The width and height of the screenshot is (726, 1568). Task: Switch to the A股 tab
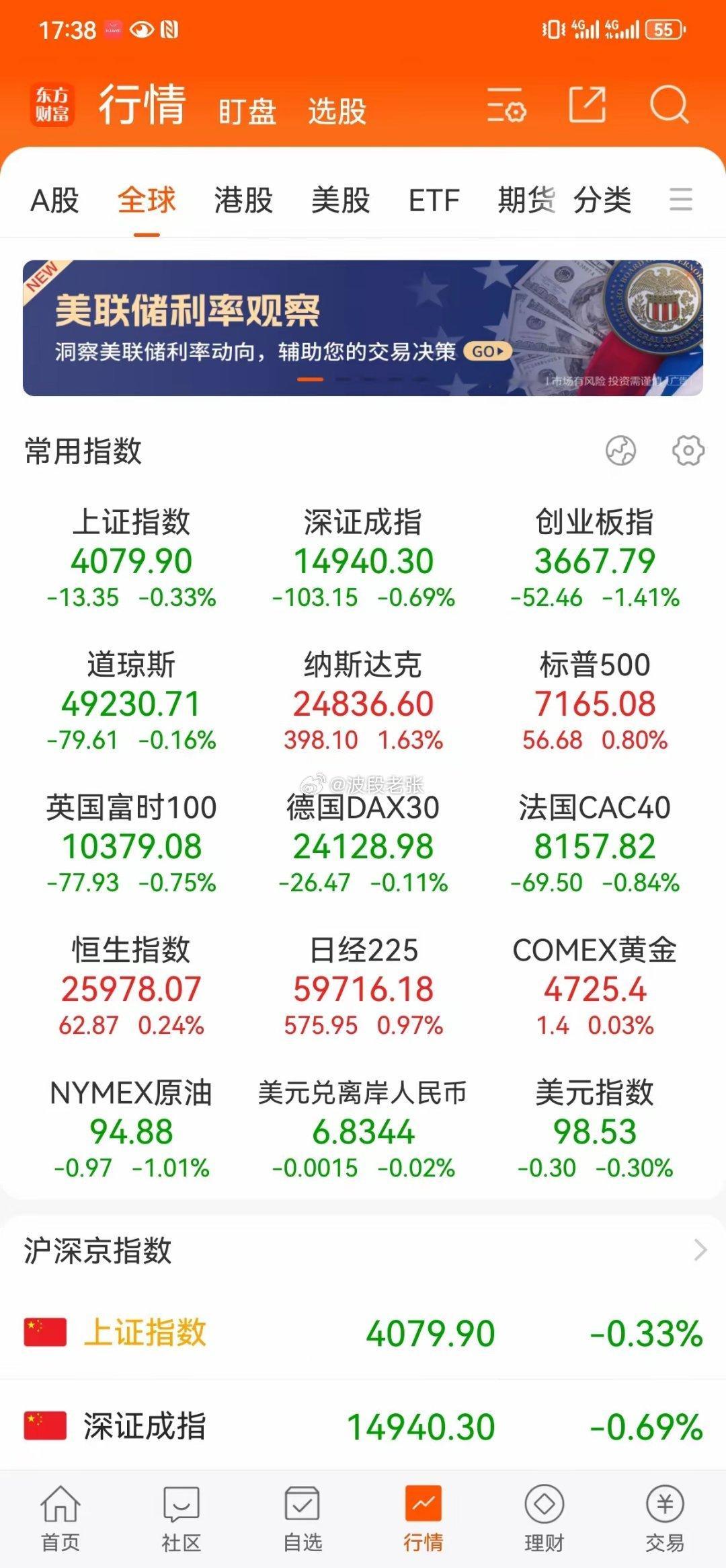coord(54,200)
